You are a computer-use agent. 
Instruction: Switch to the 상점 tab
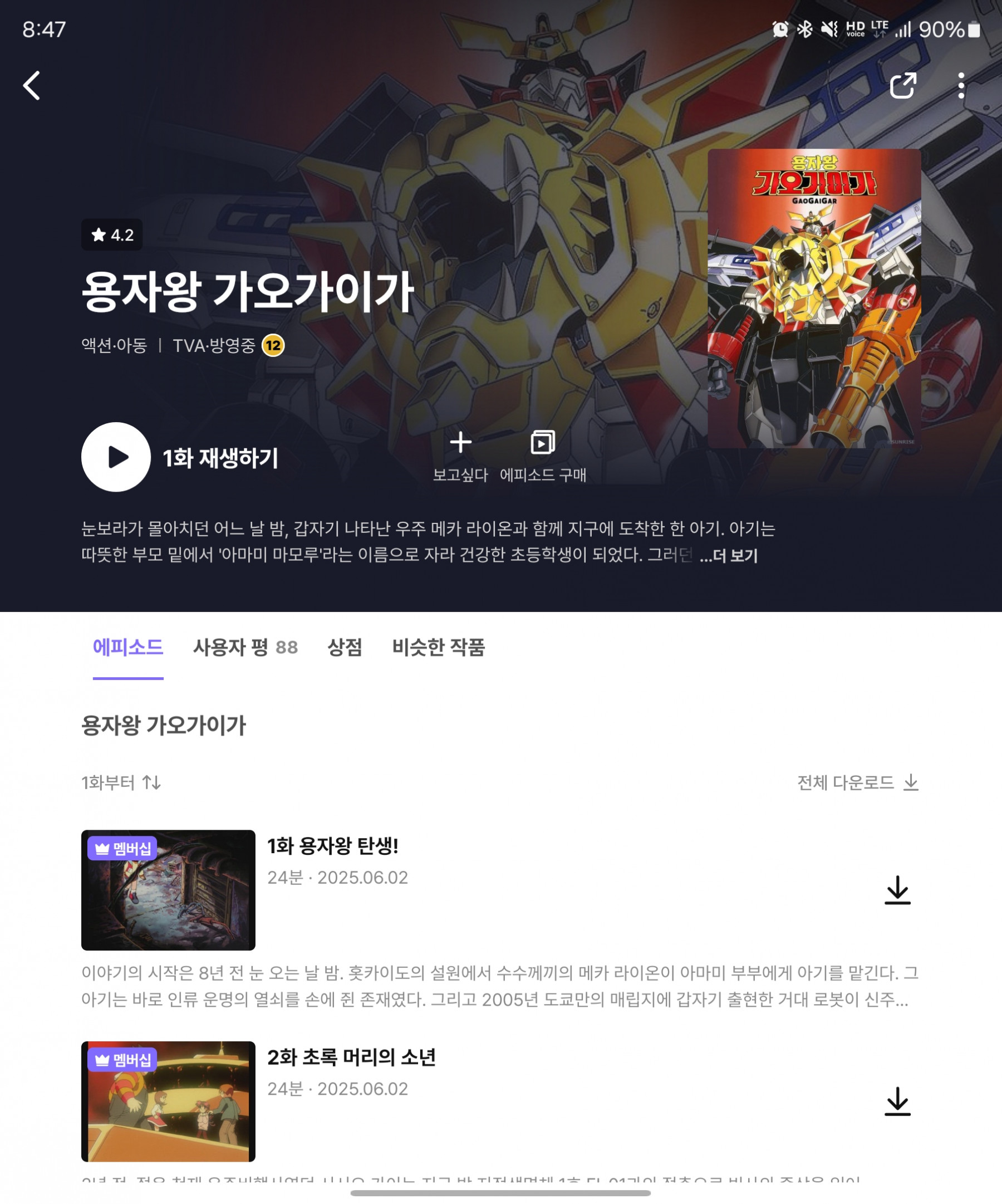345,647
